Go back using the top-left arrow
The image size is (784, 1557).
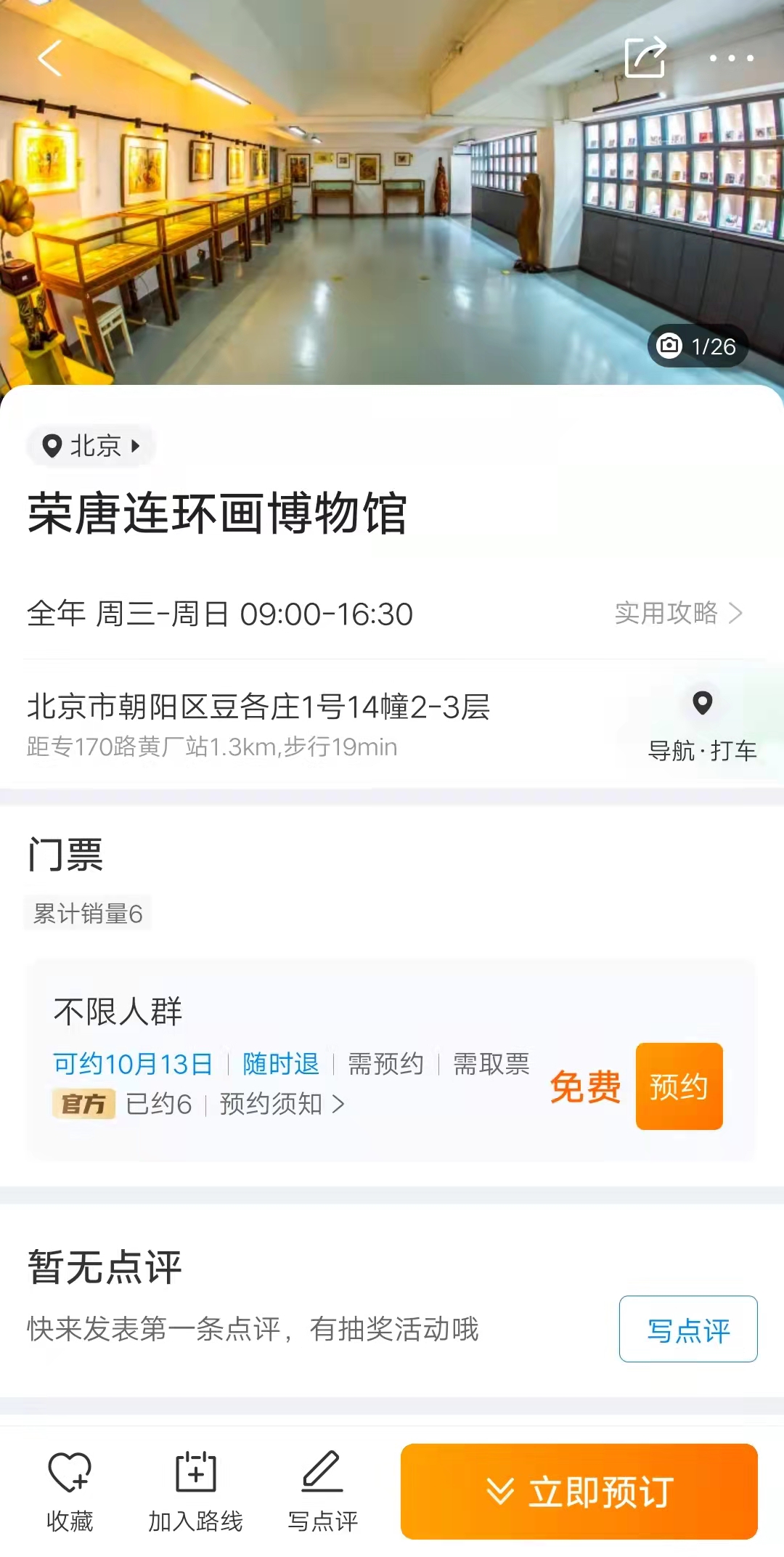coord(49,58)
